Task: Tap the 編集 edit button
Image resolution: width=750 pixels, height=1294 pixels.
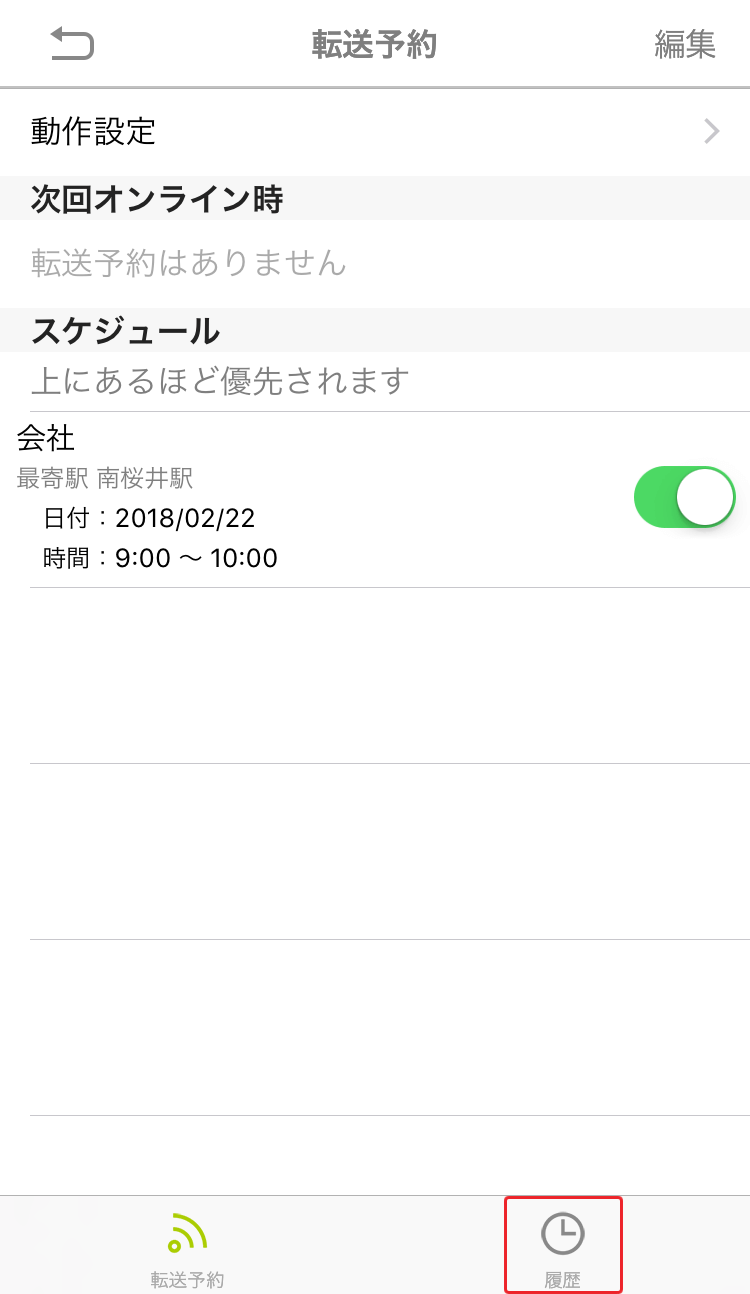Action: pyautogui.click(x=685, y=44)
